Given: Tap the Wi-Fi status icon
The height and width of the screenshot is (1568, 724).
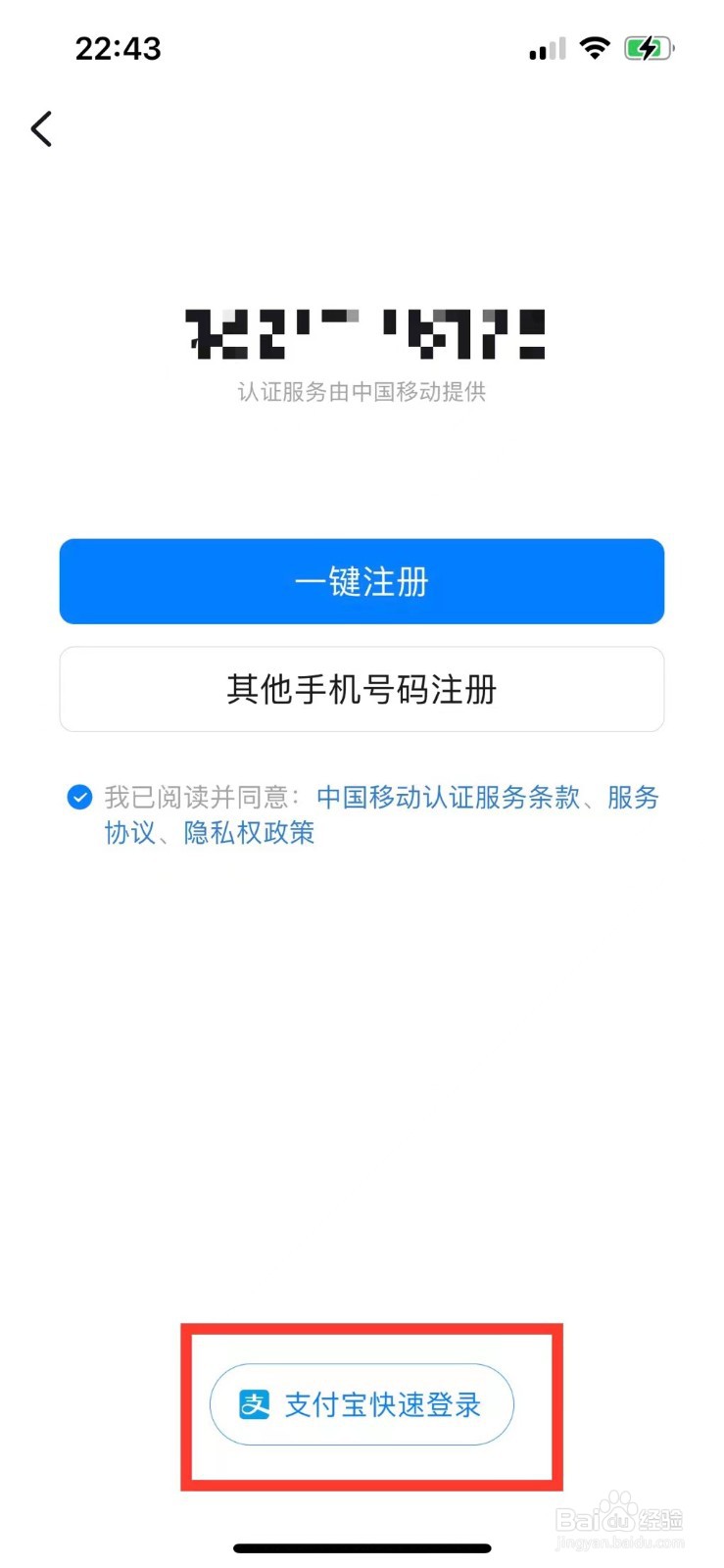Looking at the screenshot, I should [x=596, y=47].
